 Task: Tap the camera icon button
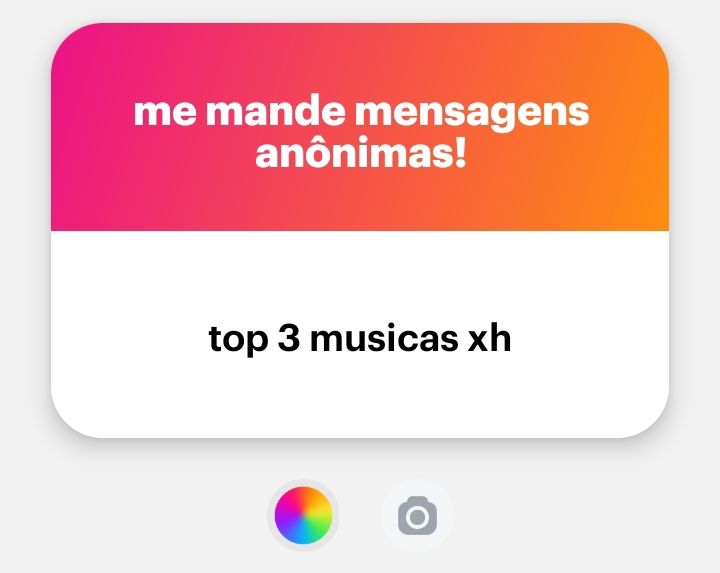pyautogui.click(x=417, y=516)
